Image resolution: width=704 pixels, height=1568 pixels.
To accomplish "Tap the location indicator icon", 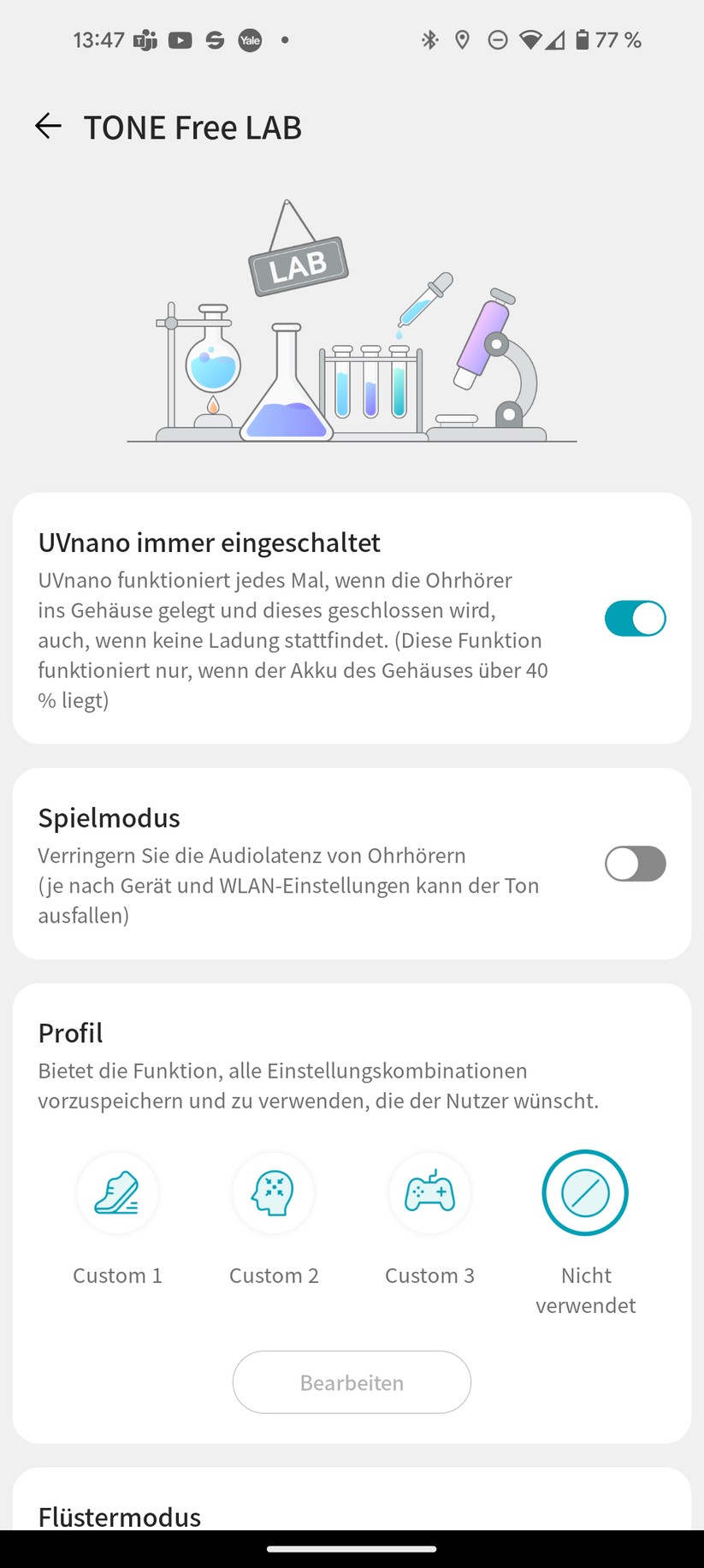I will pos(463,39).
